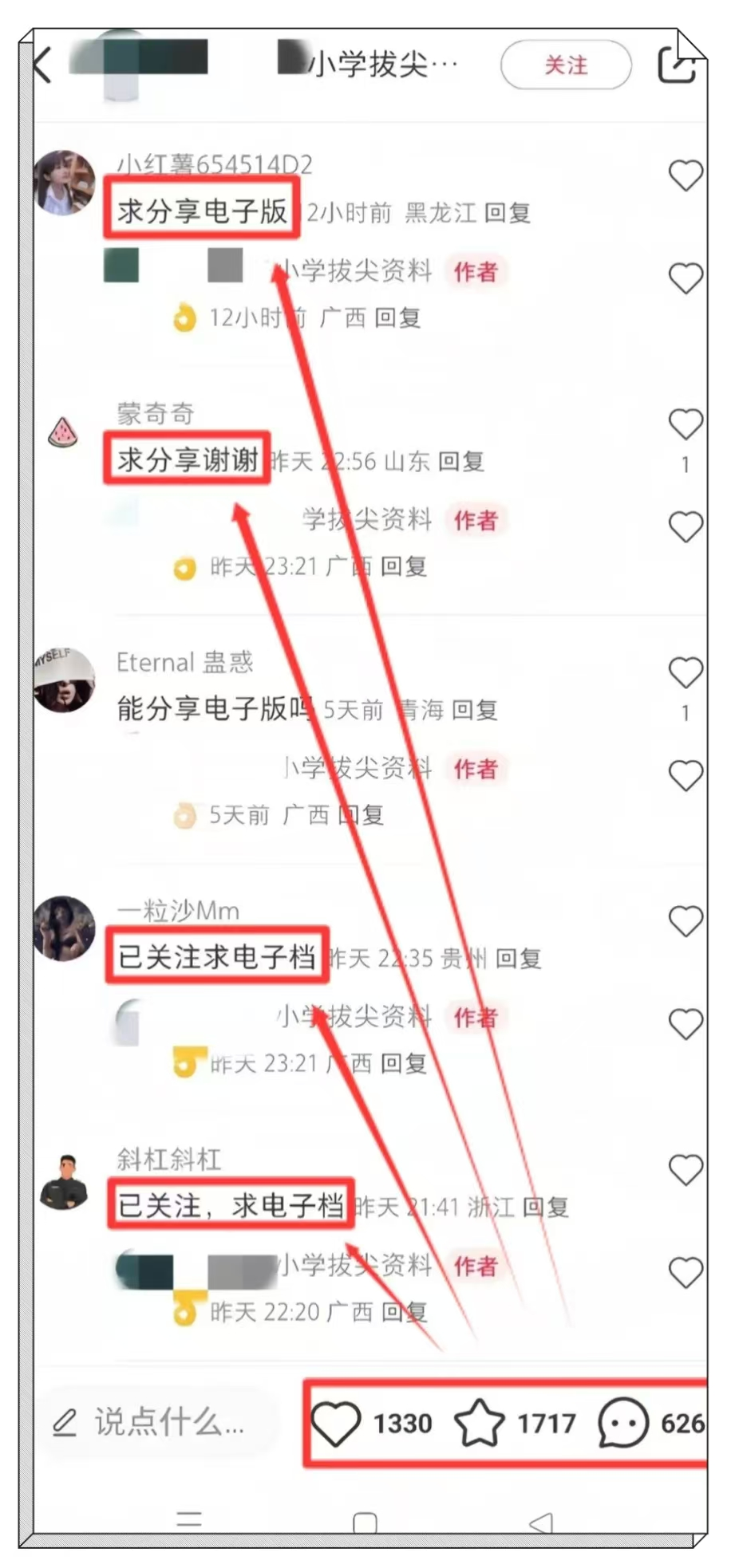Reply to 蒙奇奇's comment
Image resolution: width=735 pixels, height=1568 pixels.
click(461, 461)
